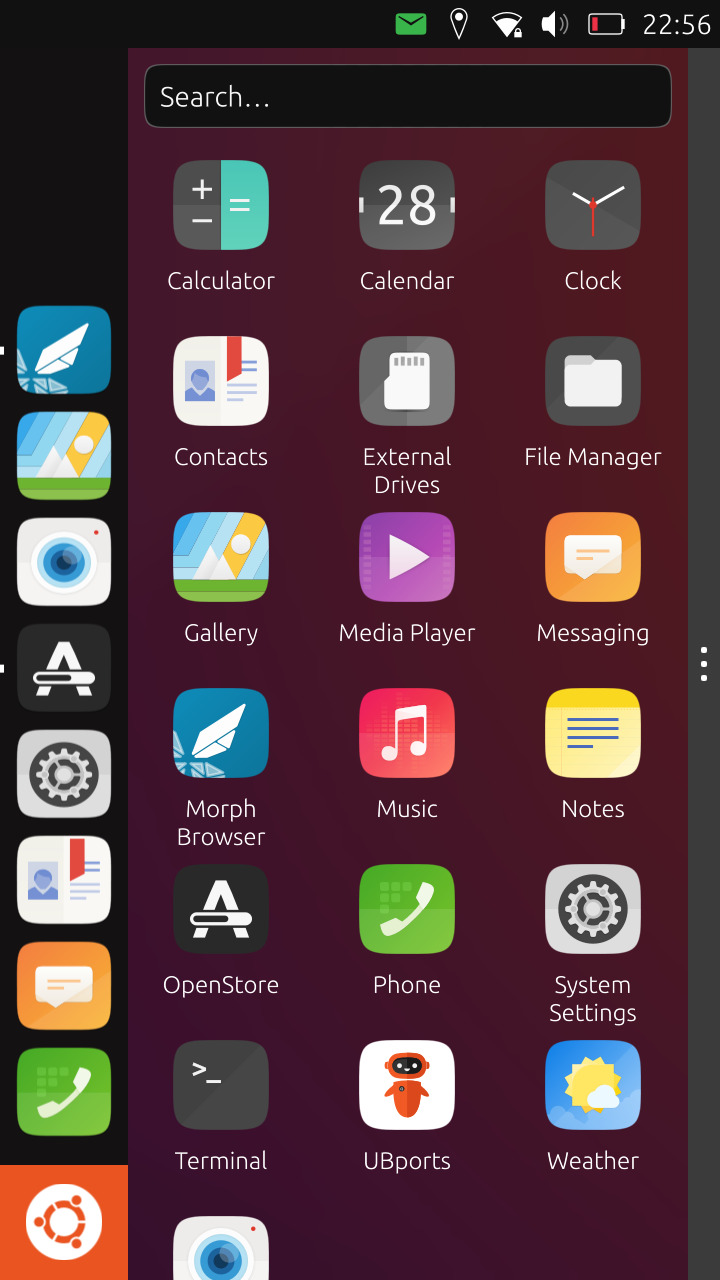
Task: Check the Weather app
Action: pos(593,1086)
